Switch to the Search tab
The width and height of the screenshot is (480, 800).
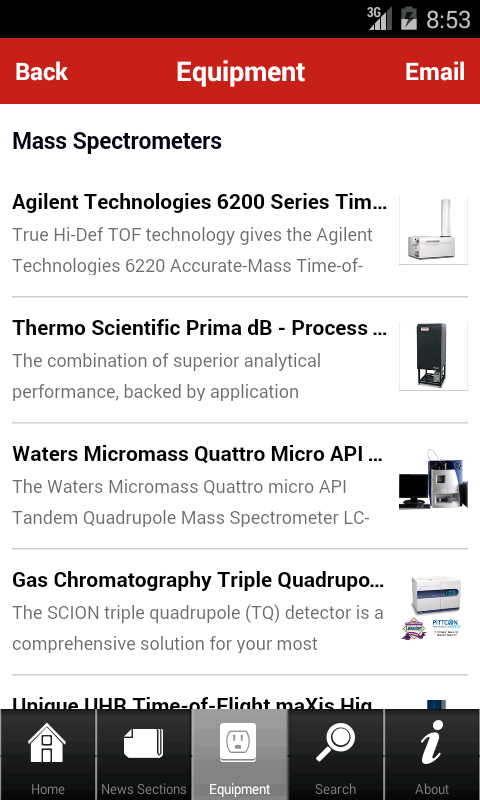336,755
